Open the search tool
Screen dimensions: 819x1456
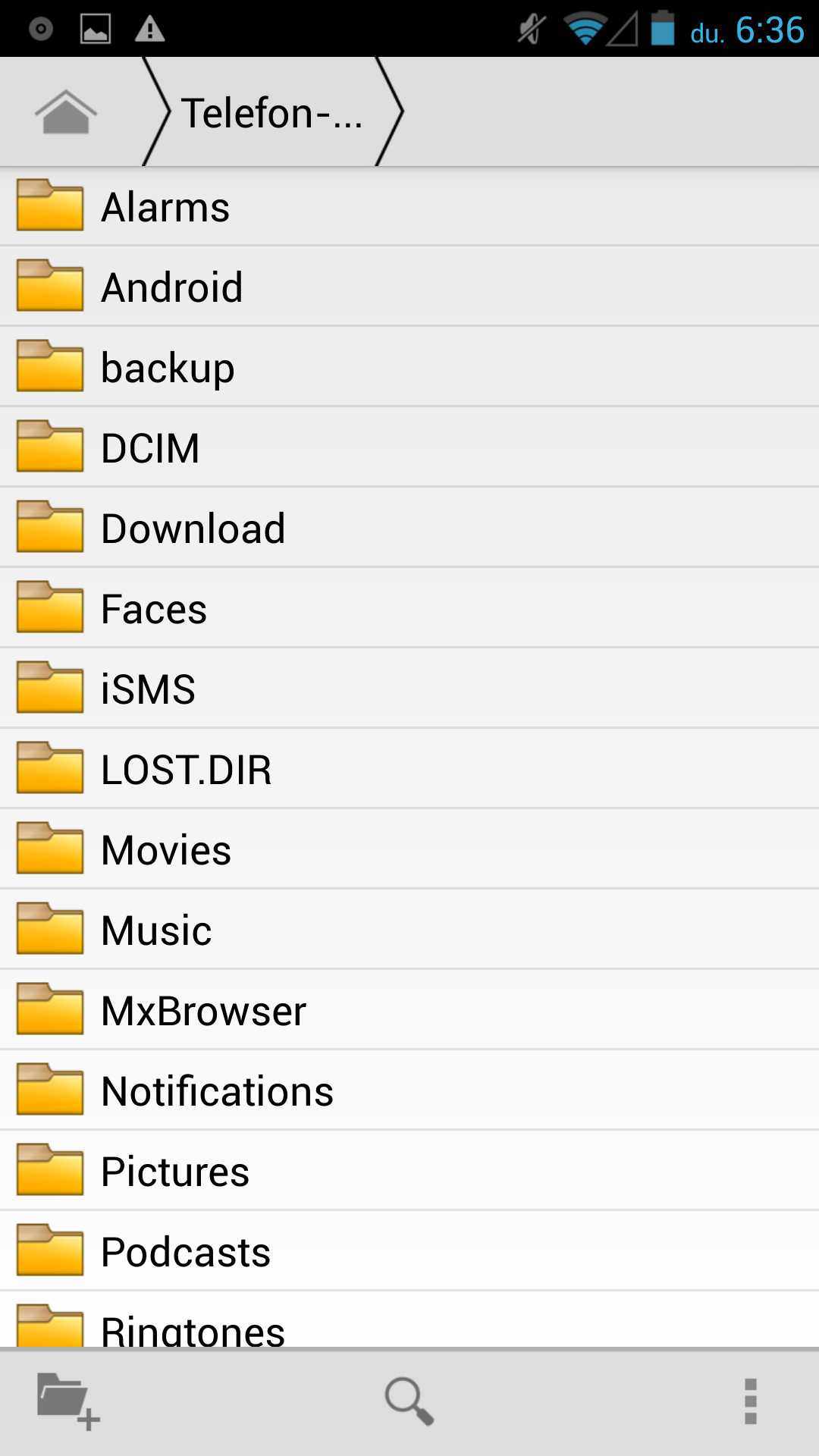tap(409, 1401)
